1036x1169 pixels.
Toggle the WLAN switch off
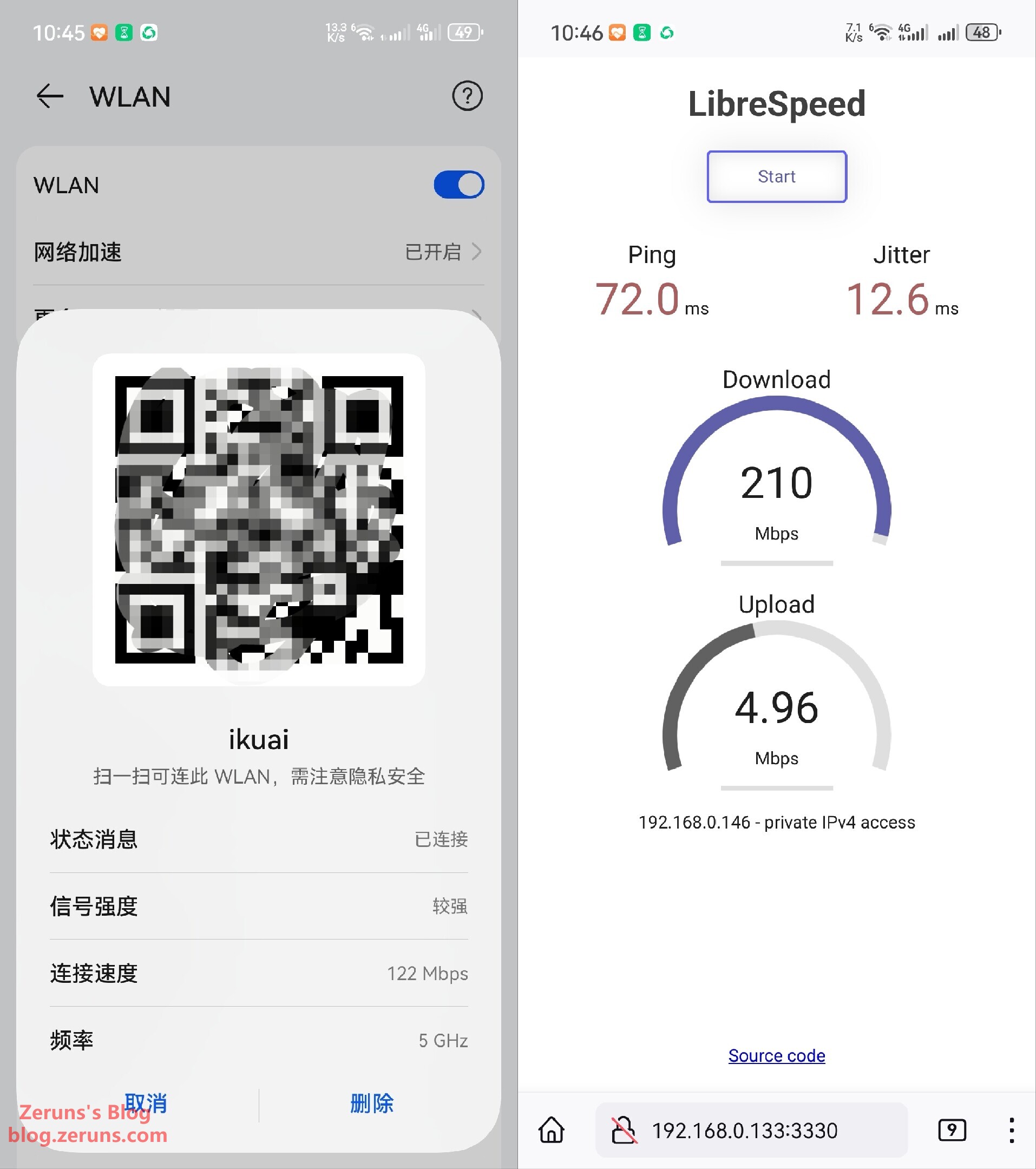click(458, 185)
